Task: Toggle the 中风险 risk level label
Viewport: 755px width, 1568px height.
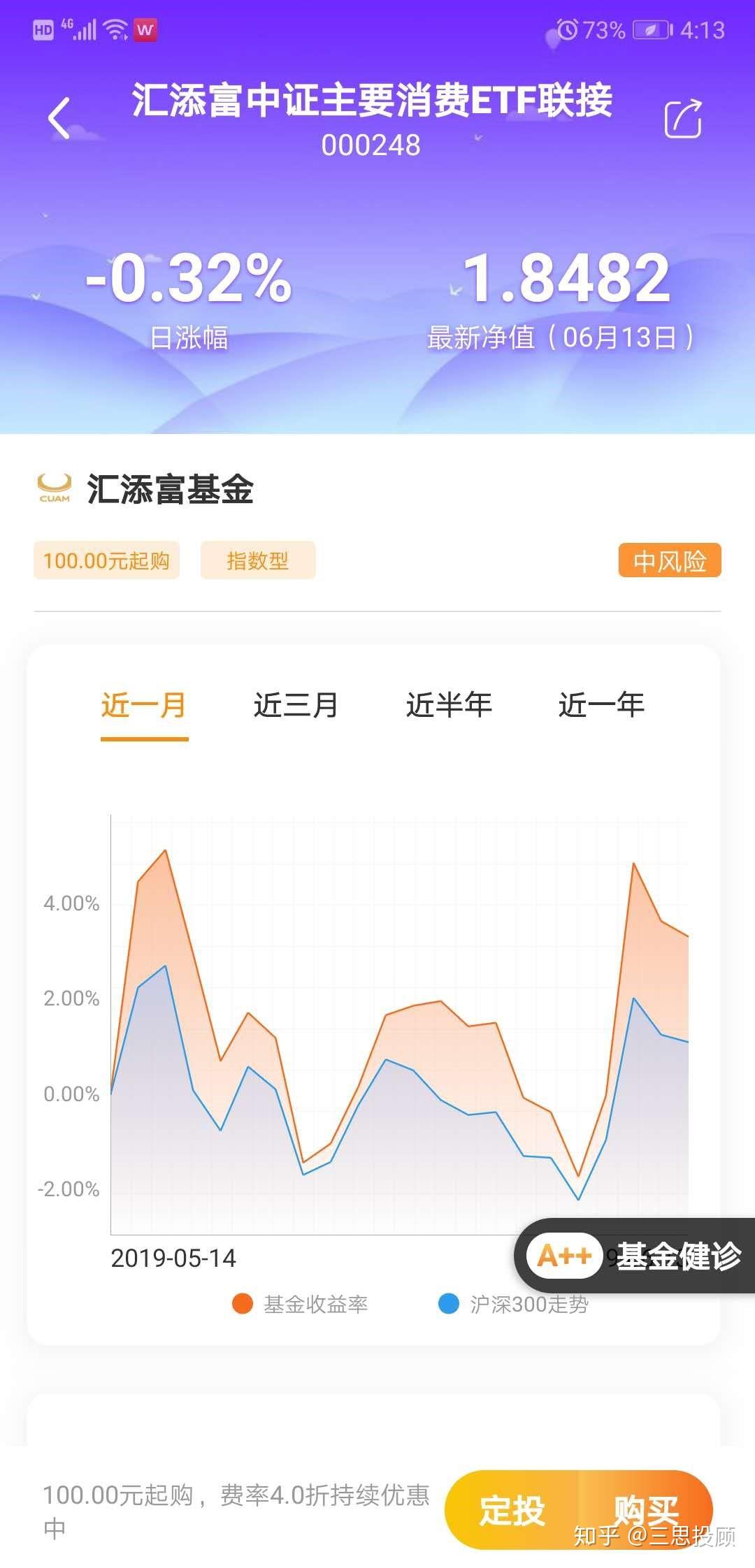Action: [x=669, y=560]
